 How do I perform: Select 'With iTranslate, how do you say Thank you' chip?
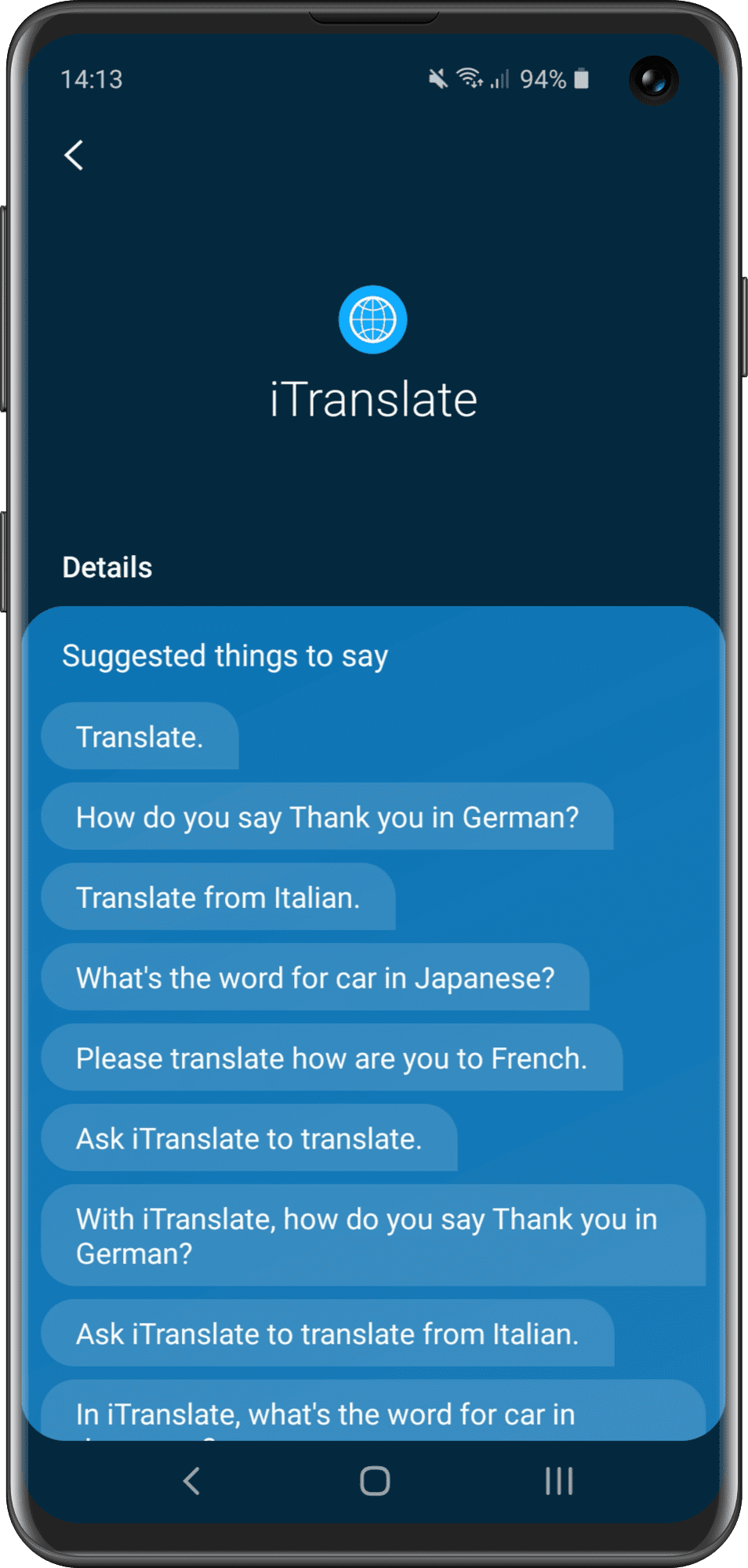(x=372, y=1236)
